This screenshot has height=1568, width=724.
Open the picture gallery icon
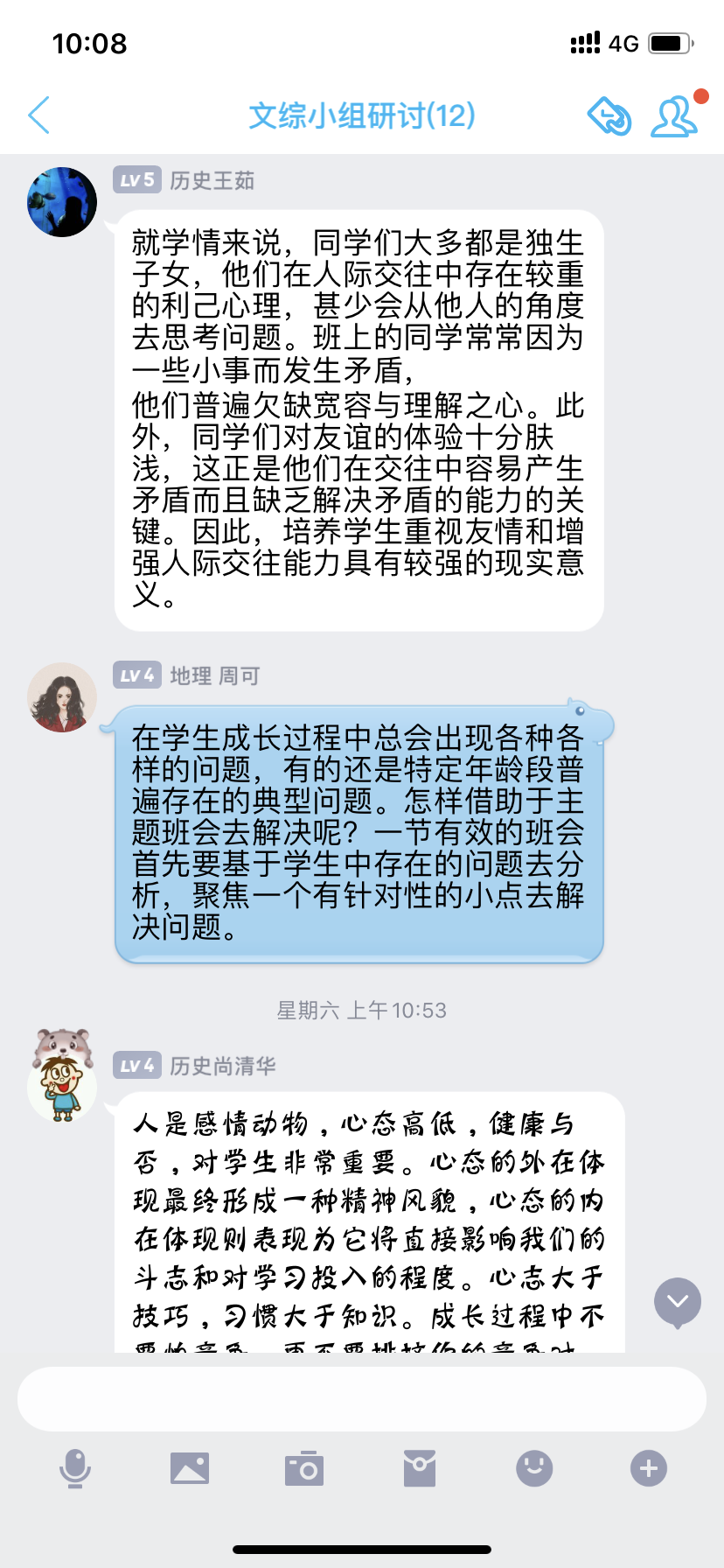tap(190, 1468)
